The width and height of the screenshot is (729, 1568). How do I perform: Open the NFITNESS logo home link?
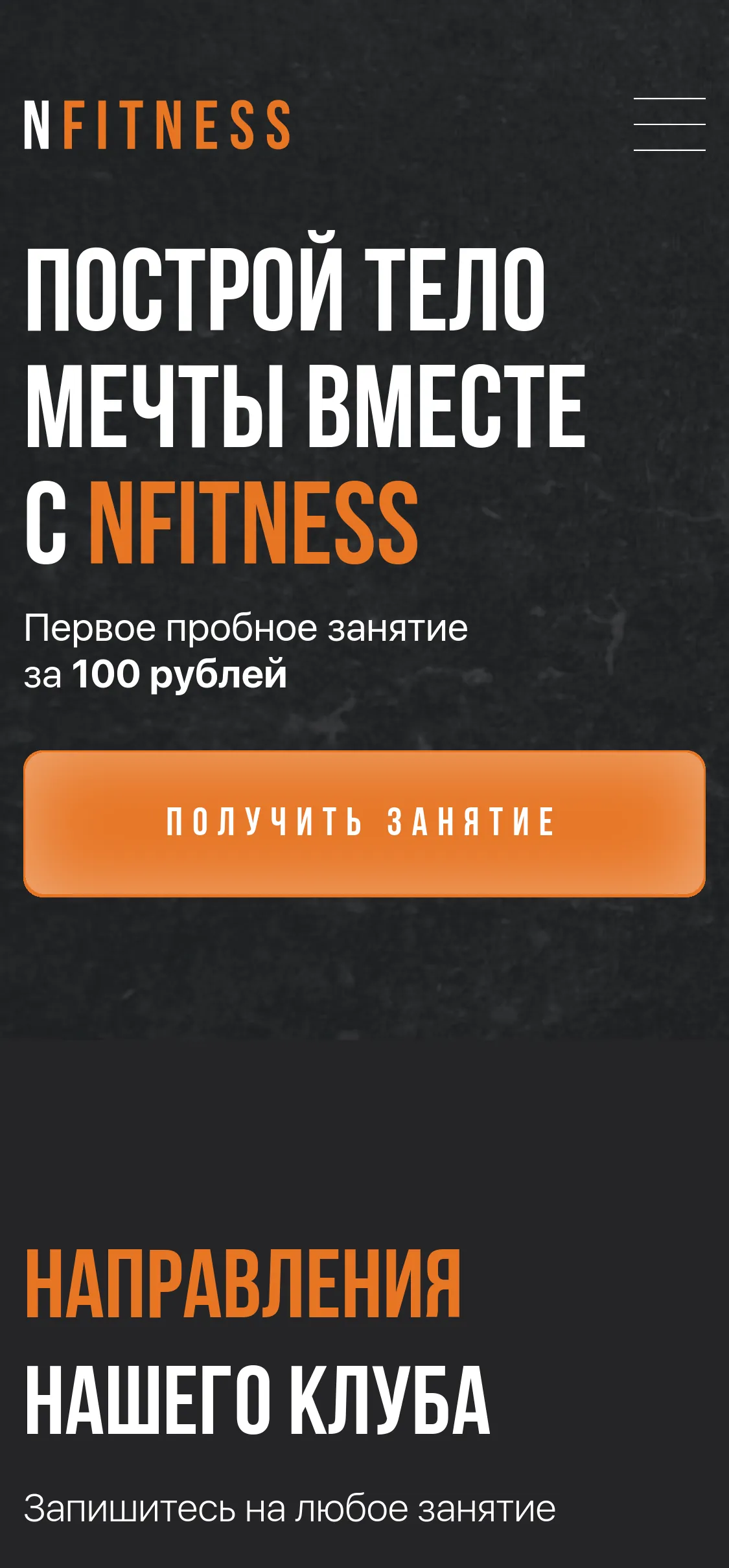(x=157, y=125)
